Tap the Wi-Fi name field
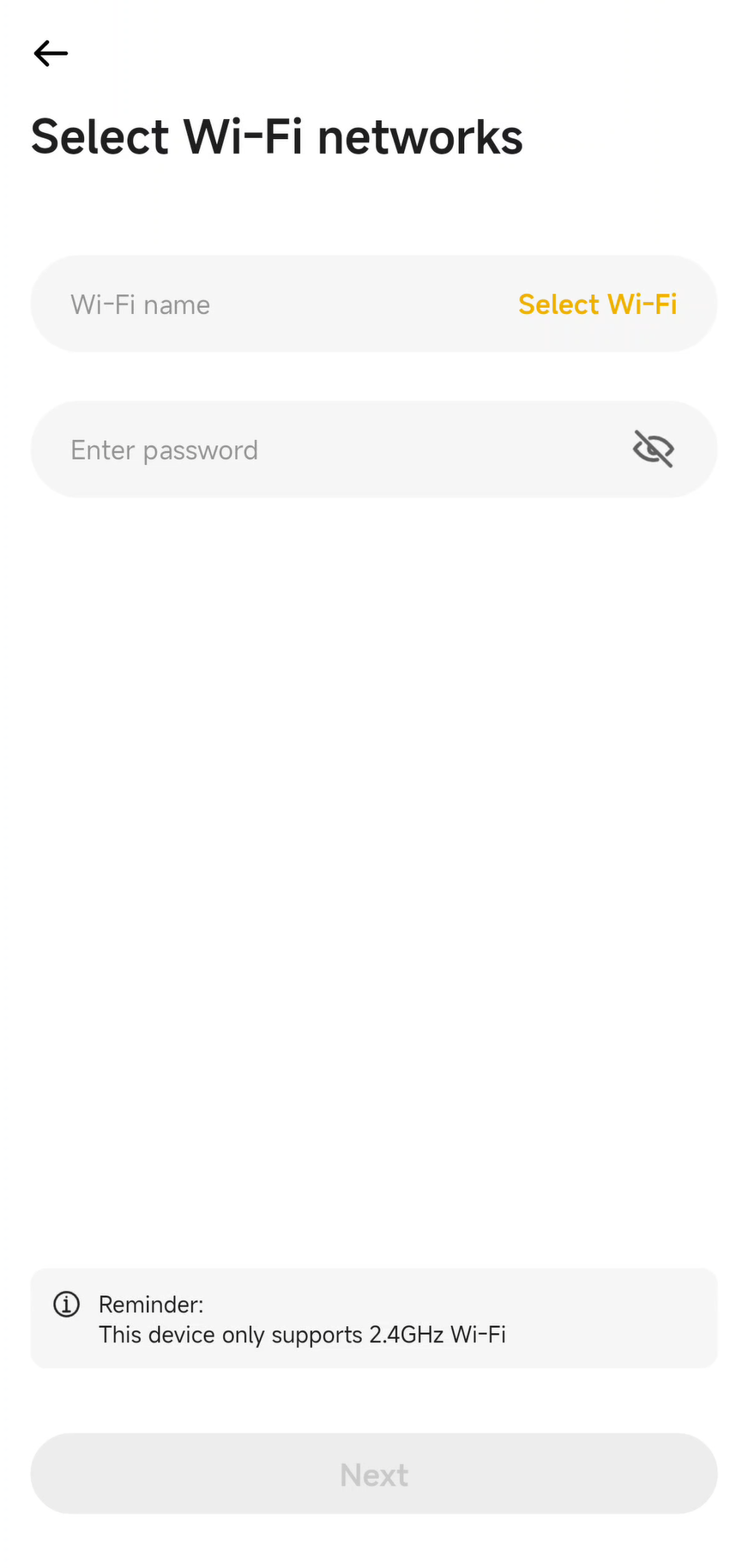748x1568 pixels. (x=374, y=304)
